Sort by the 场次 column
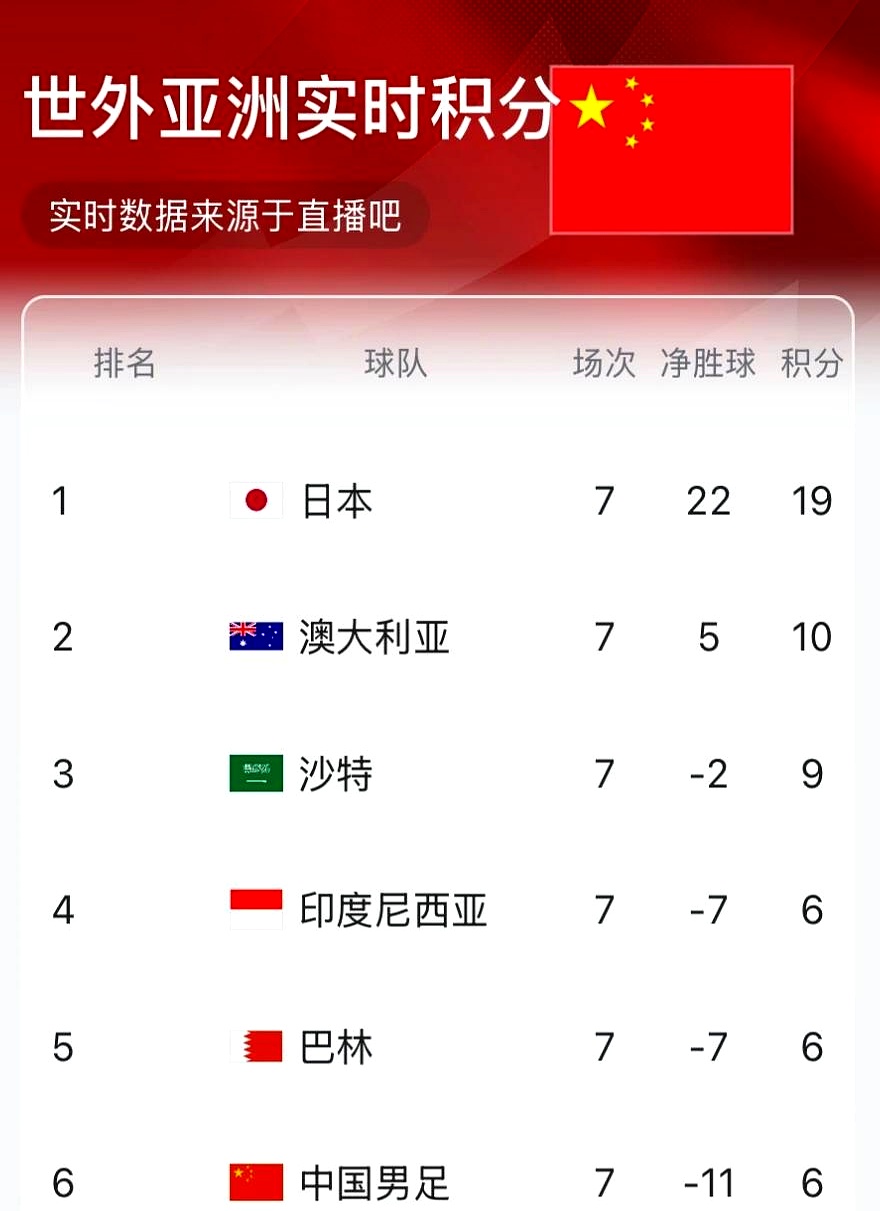 [x=602, y=364]
